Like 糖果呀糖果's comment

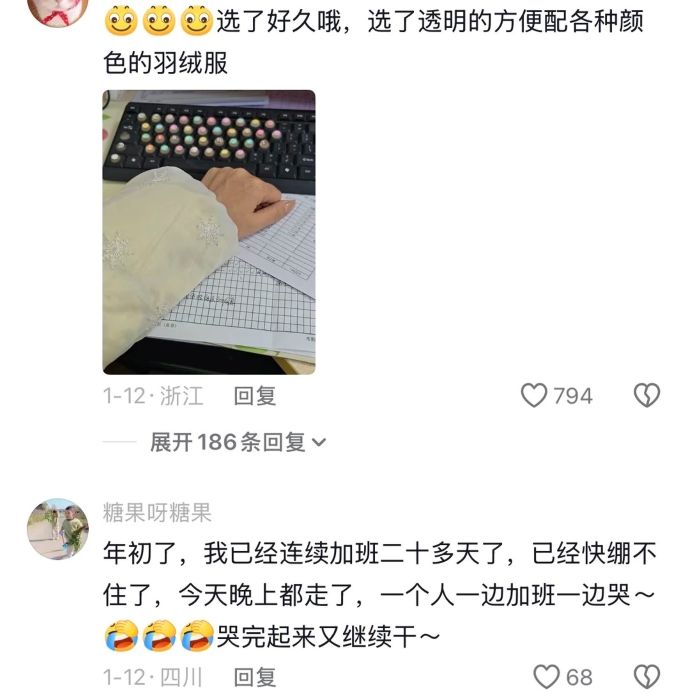click(546, 677)
